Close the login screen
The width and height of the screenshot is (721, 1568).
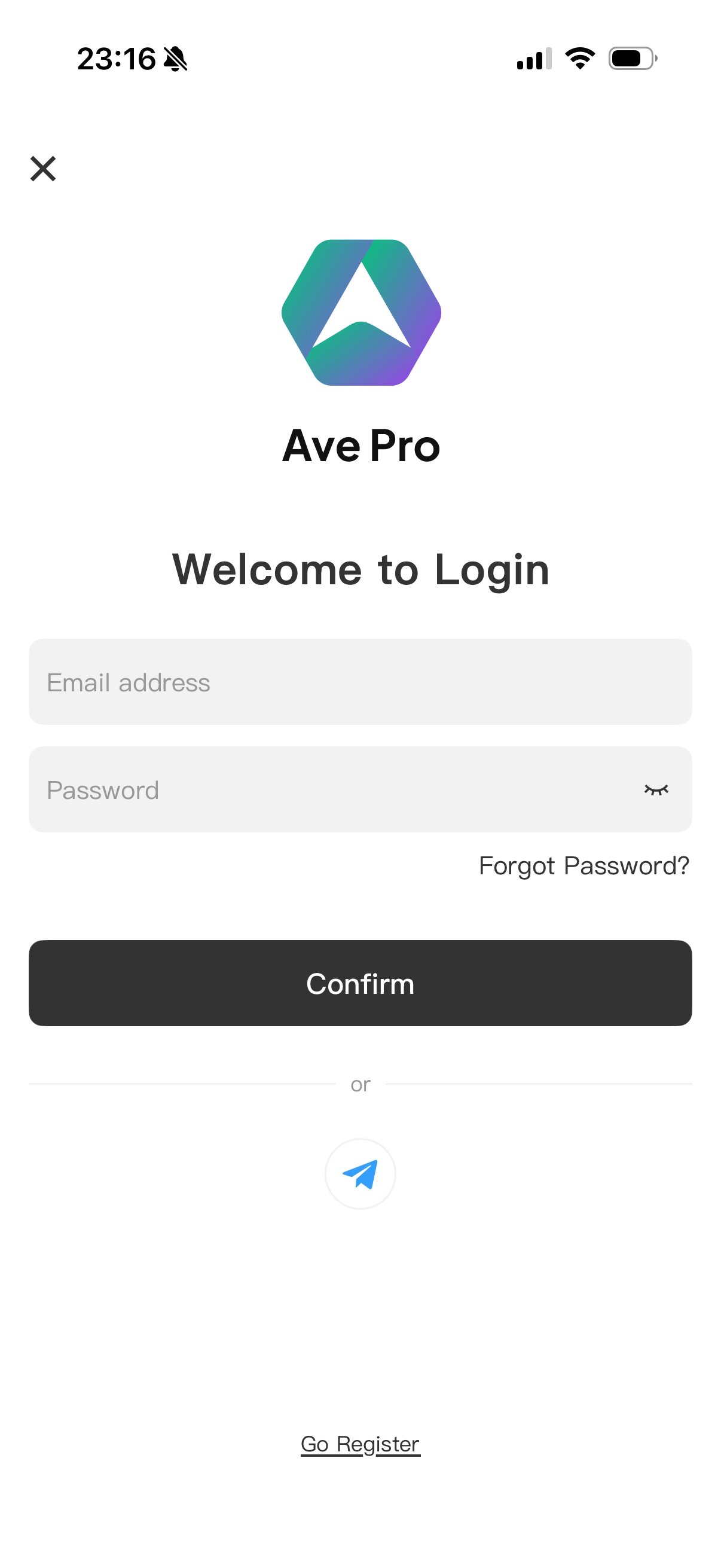point(42,169)
